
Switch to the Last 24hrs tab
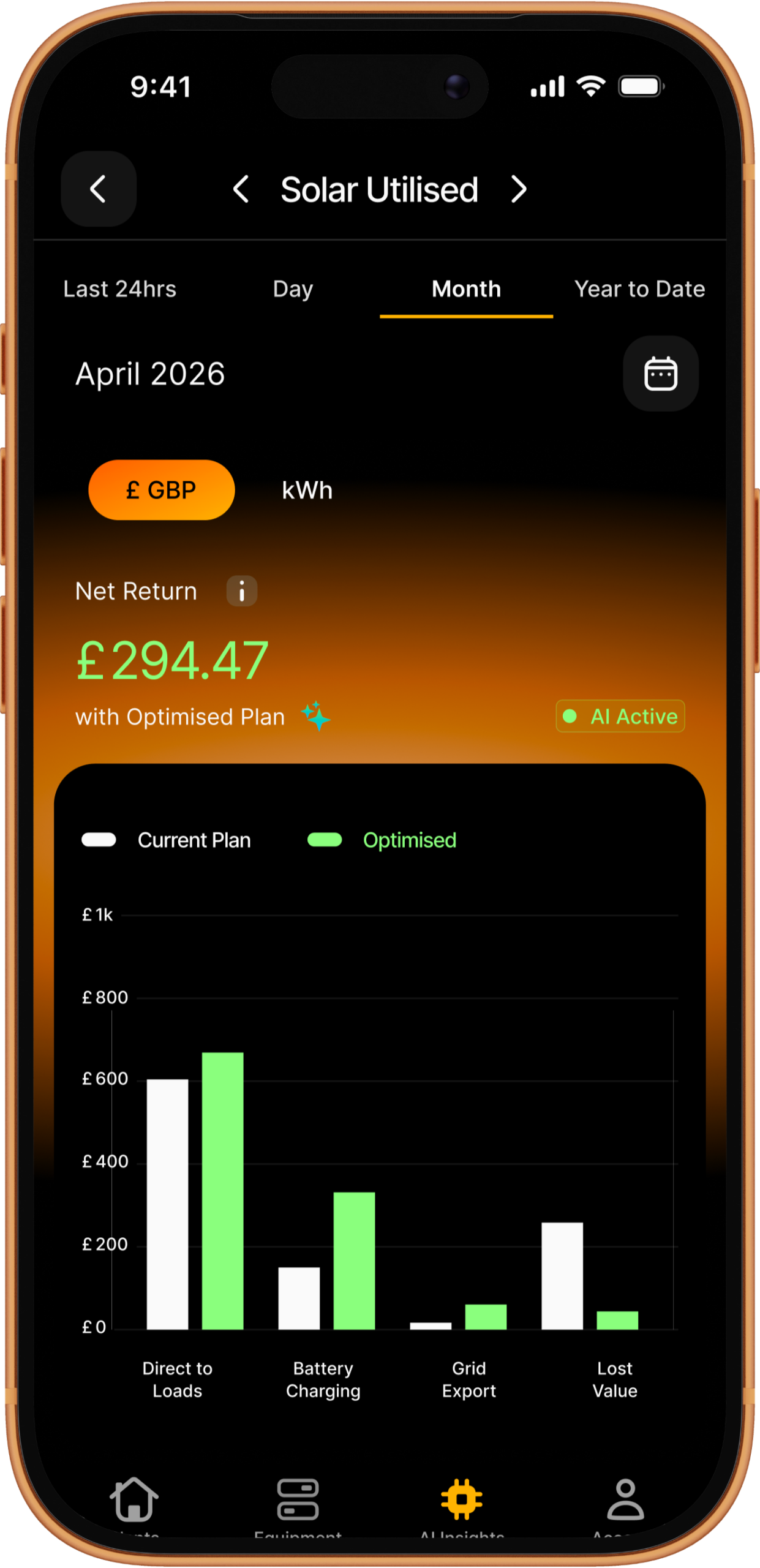click(x=120, y=289)
